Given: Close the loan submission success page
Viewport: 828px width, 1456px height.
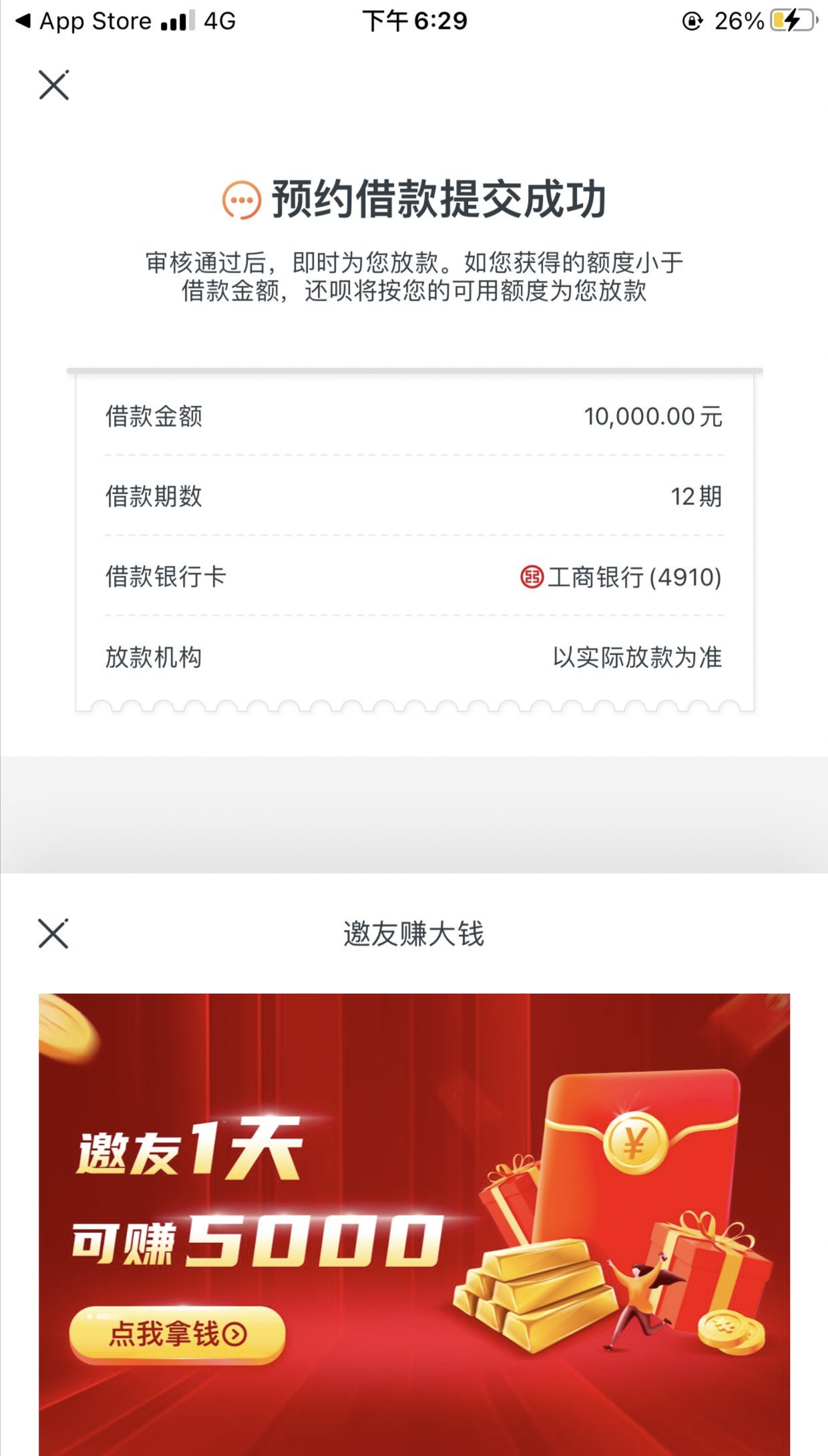Looking at the screenshot, I should (x=54, y=85).
